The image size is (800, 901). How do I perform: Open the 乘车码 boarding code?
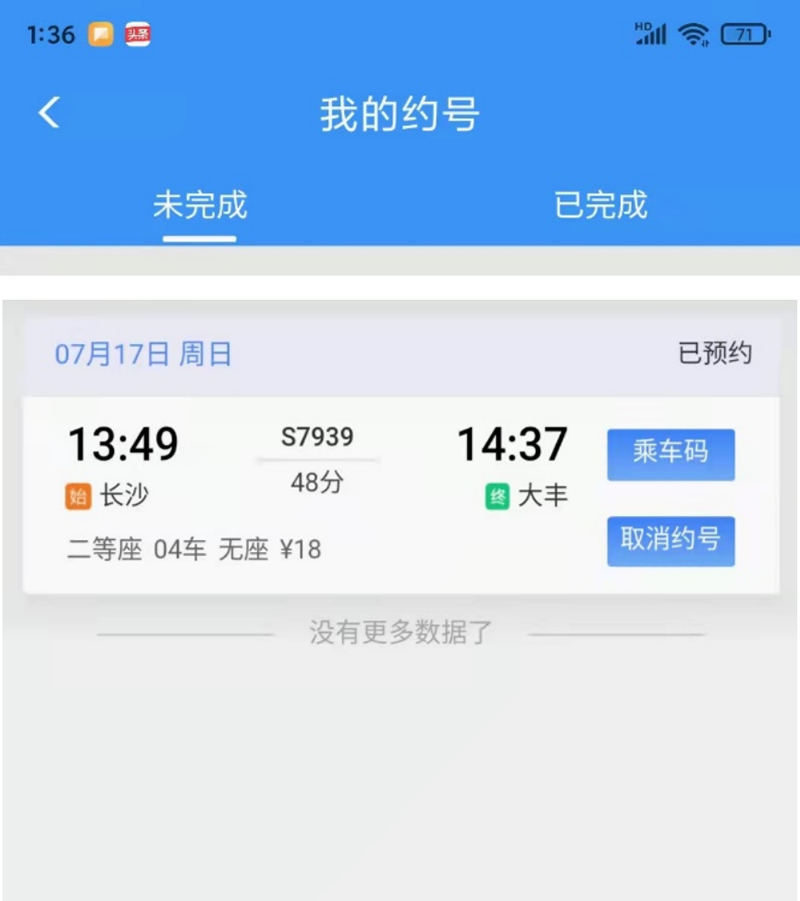pos(670,454)
